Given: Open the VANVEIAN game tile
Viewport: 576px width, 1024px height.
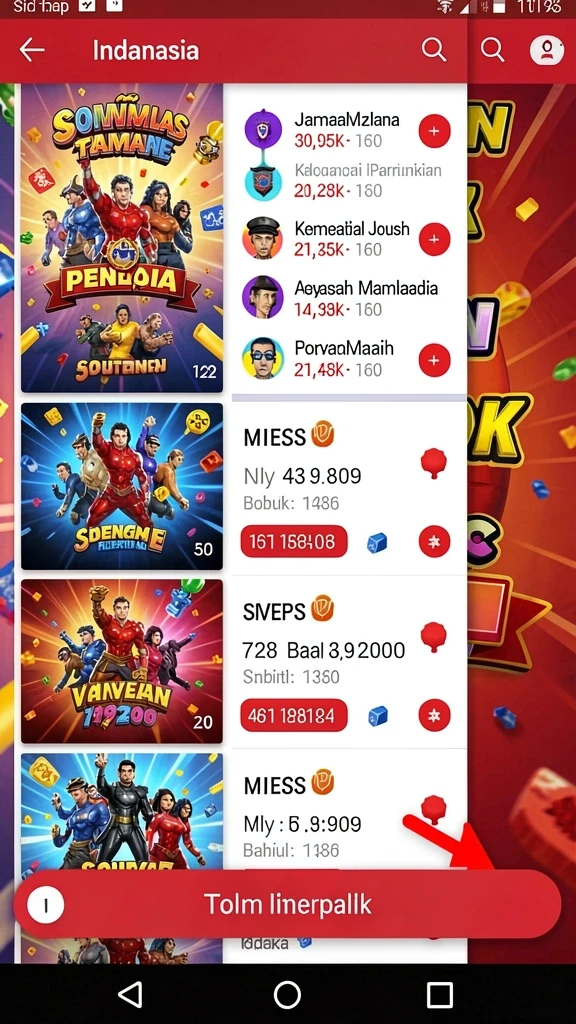Looking at the screenshot, I should click(x=122, y=662).
